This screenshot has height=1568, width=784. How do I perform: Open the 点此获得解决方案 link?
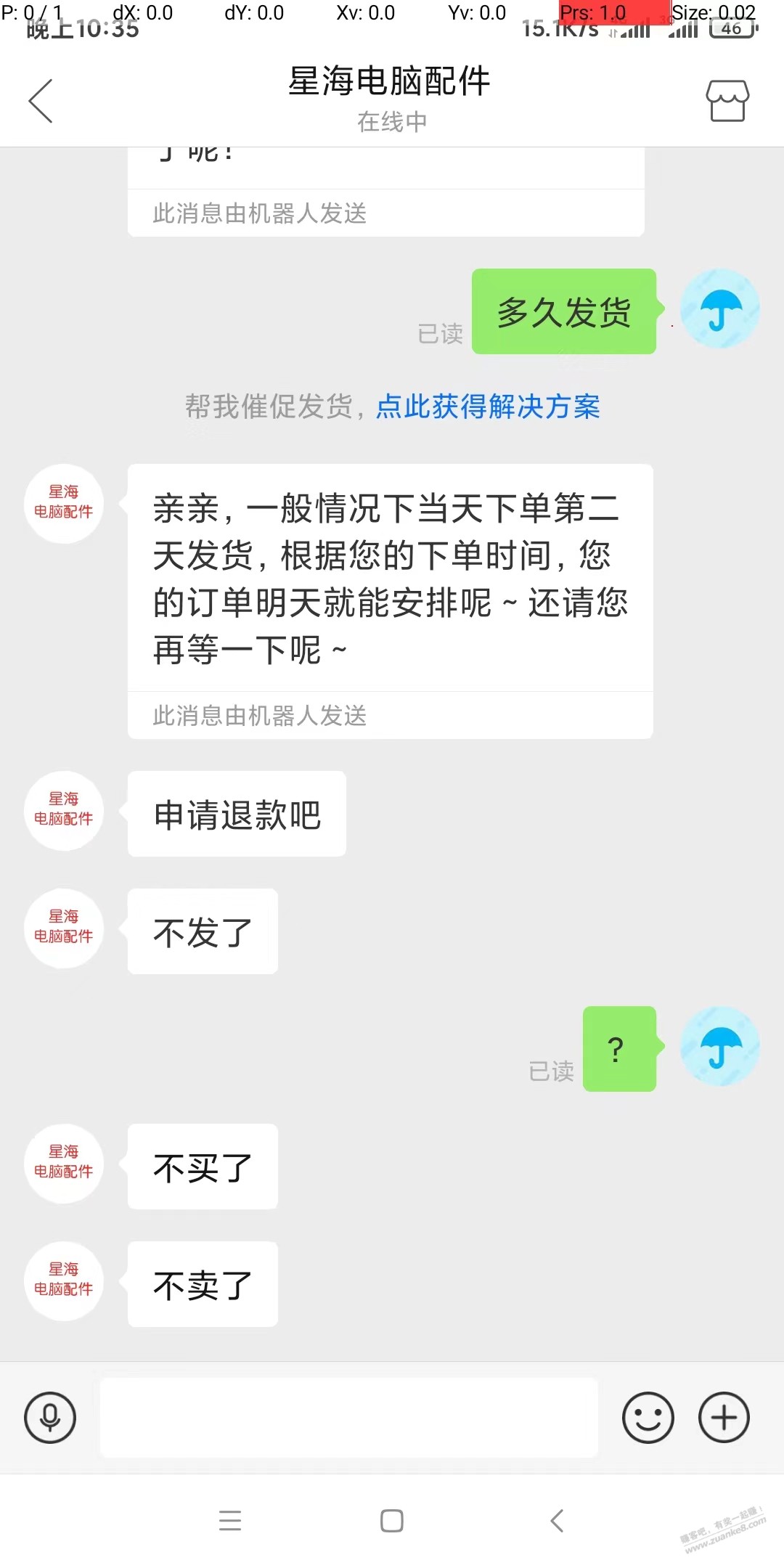coord(489,408)
